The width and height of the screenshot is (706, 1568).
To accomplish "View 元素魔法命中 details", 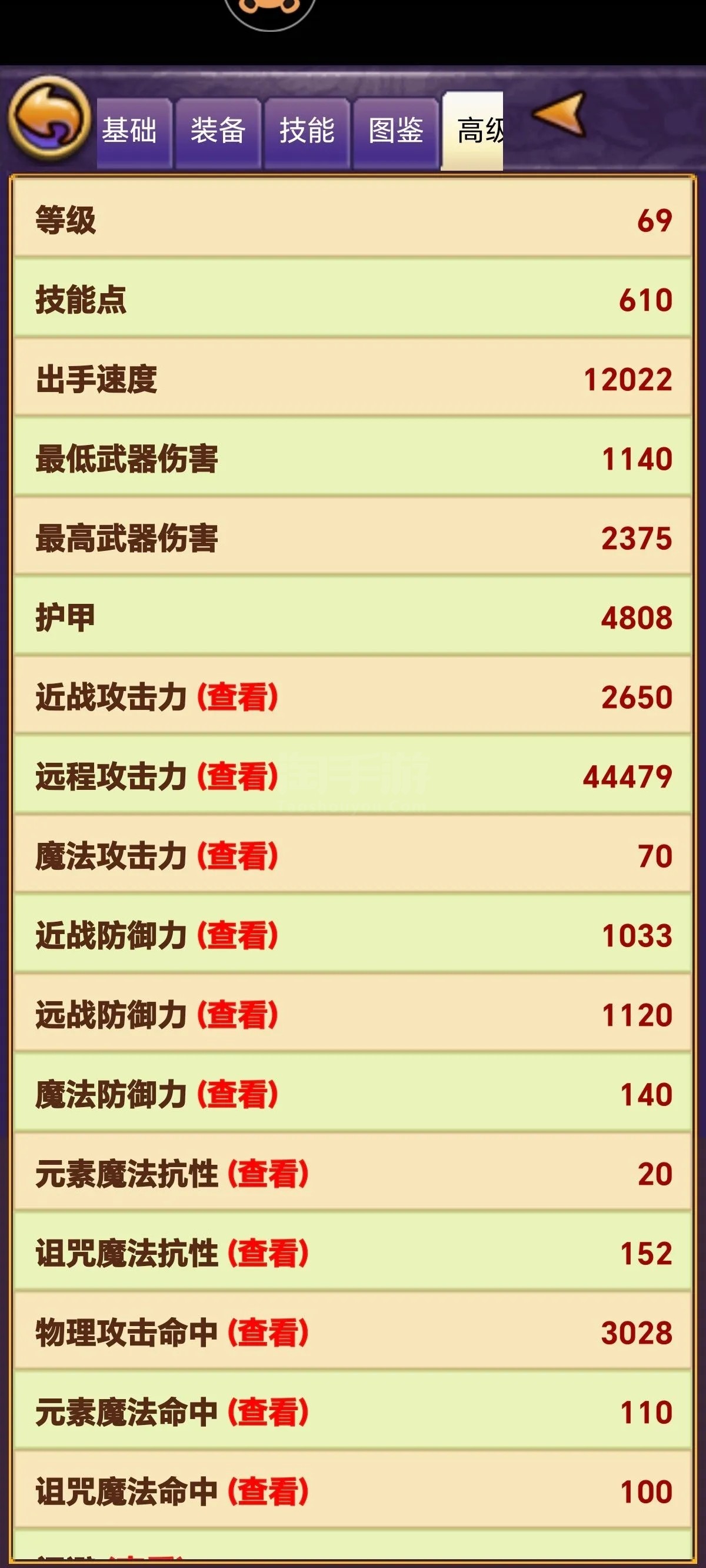I will coord(268,1413).
